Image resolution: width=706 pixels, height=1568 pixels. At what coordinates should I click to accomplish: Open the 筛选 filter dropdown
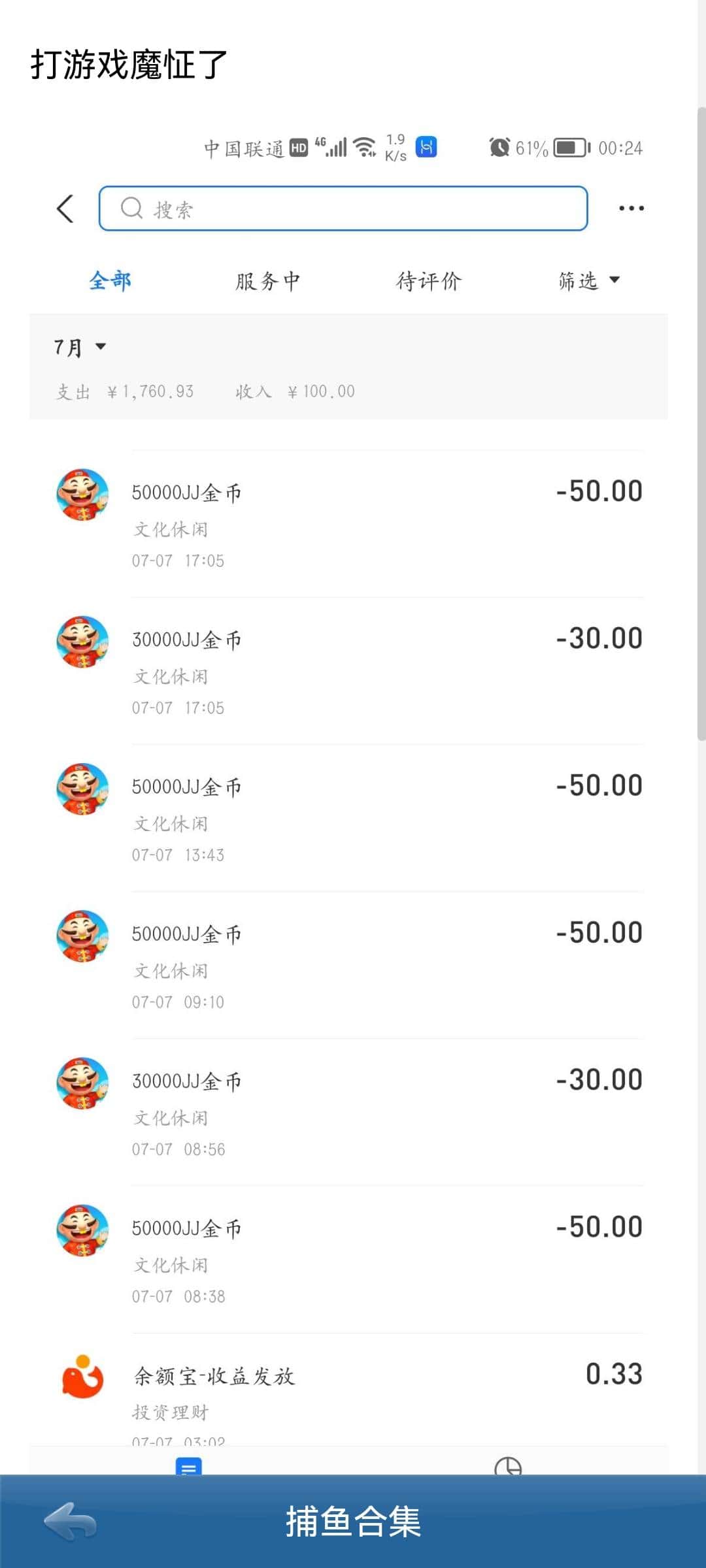tap(587, 280)
